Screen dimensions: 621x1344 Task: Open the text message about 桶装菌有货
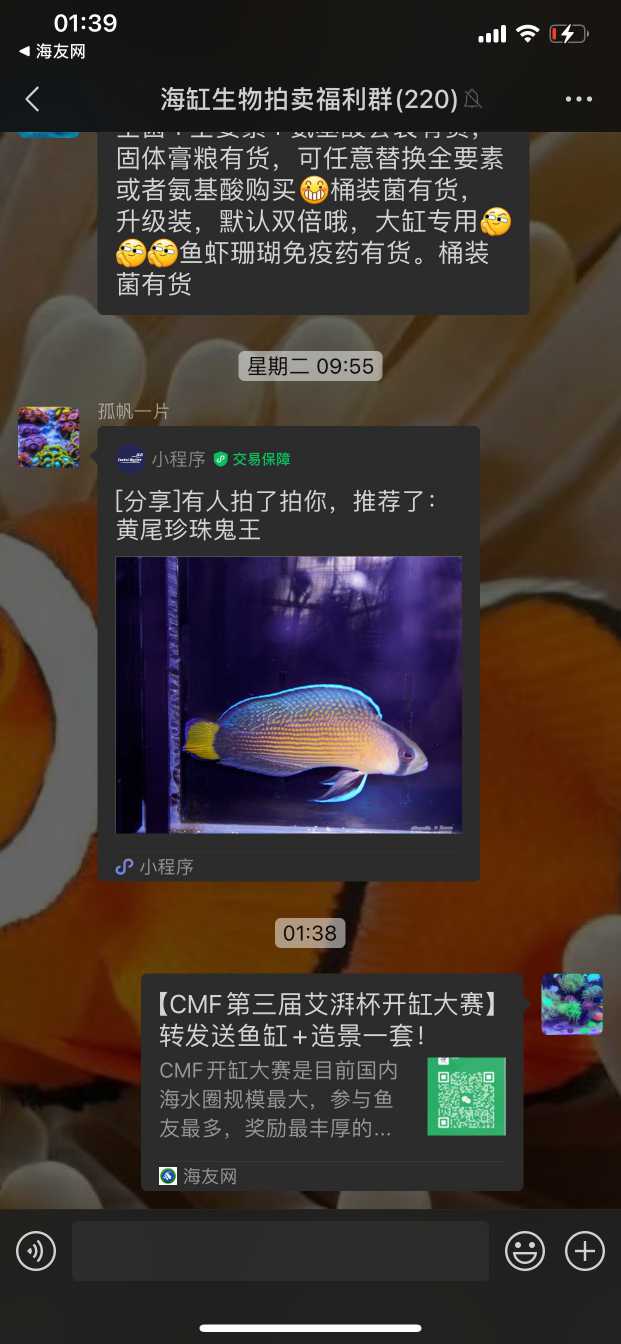[312, 220]
